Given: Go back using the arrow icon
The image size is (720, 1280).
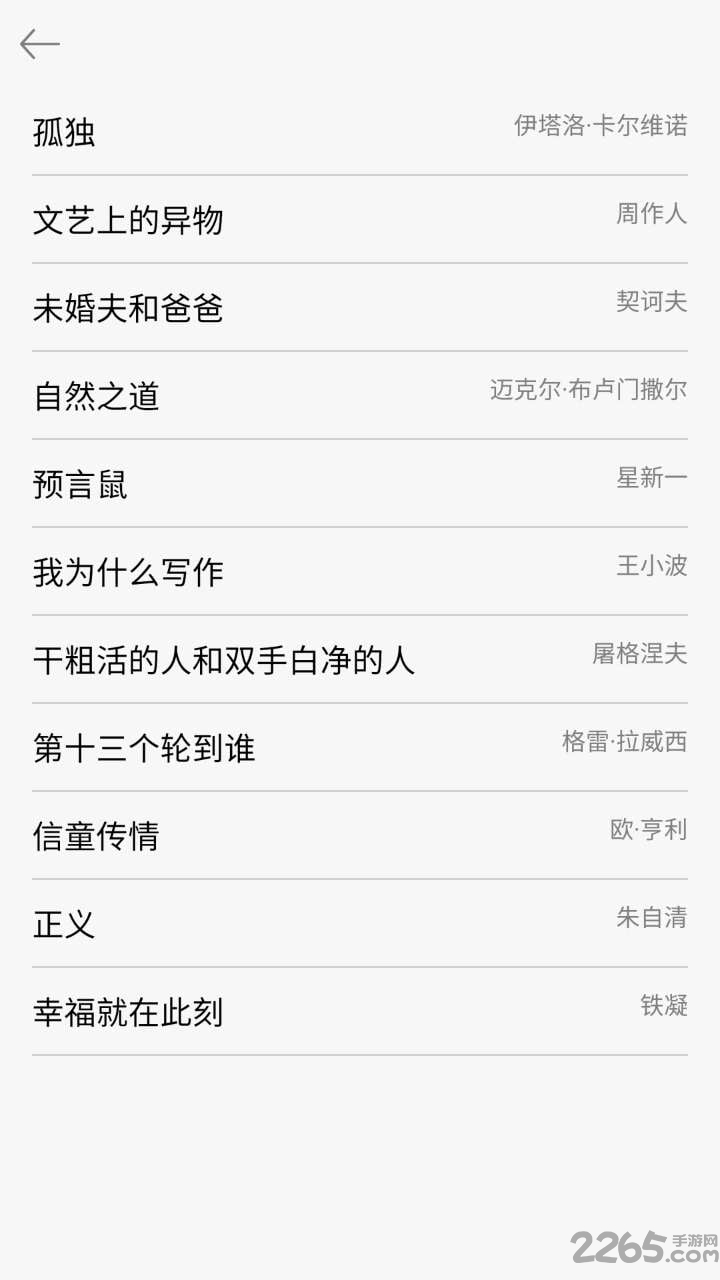Looking at the screenshot, I should pyautogui.click(x=40, y=44).
